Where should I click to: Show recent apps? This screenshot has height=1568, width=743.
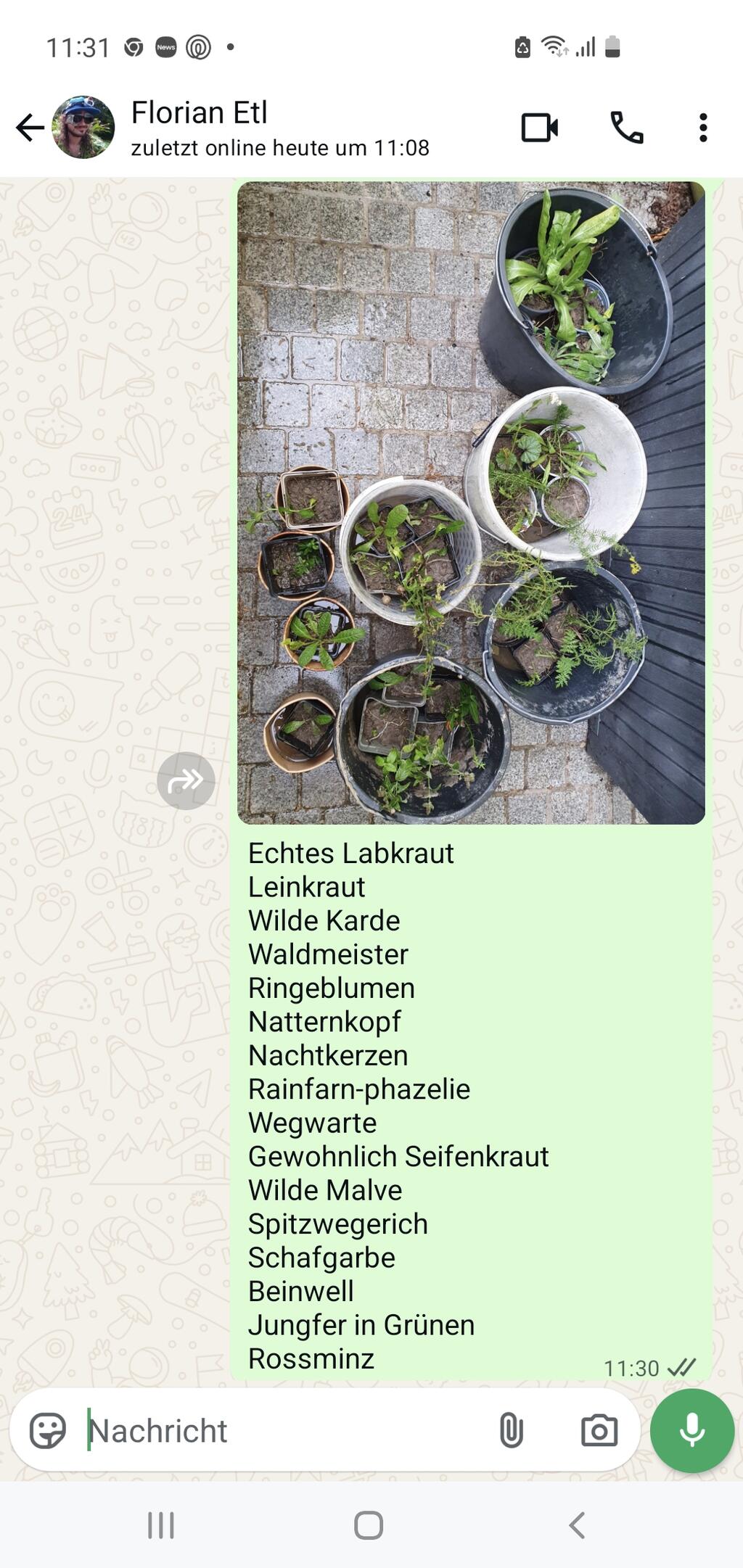point(160,1524)
